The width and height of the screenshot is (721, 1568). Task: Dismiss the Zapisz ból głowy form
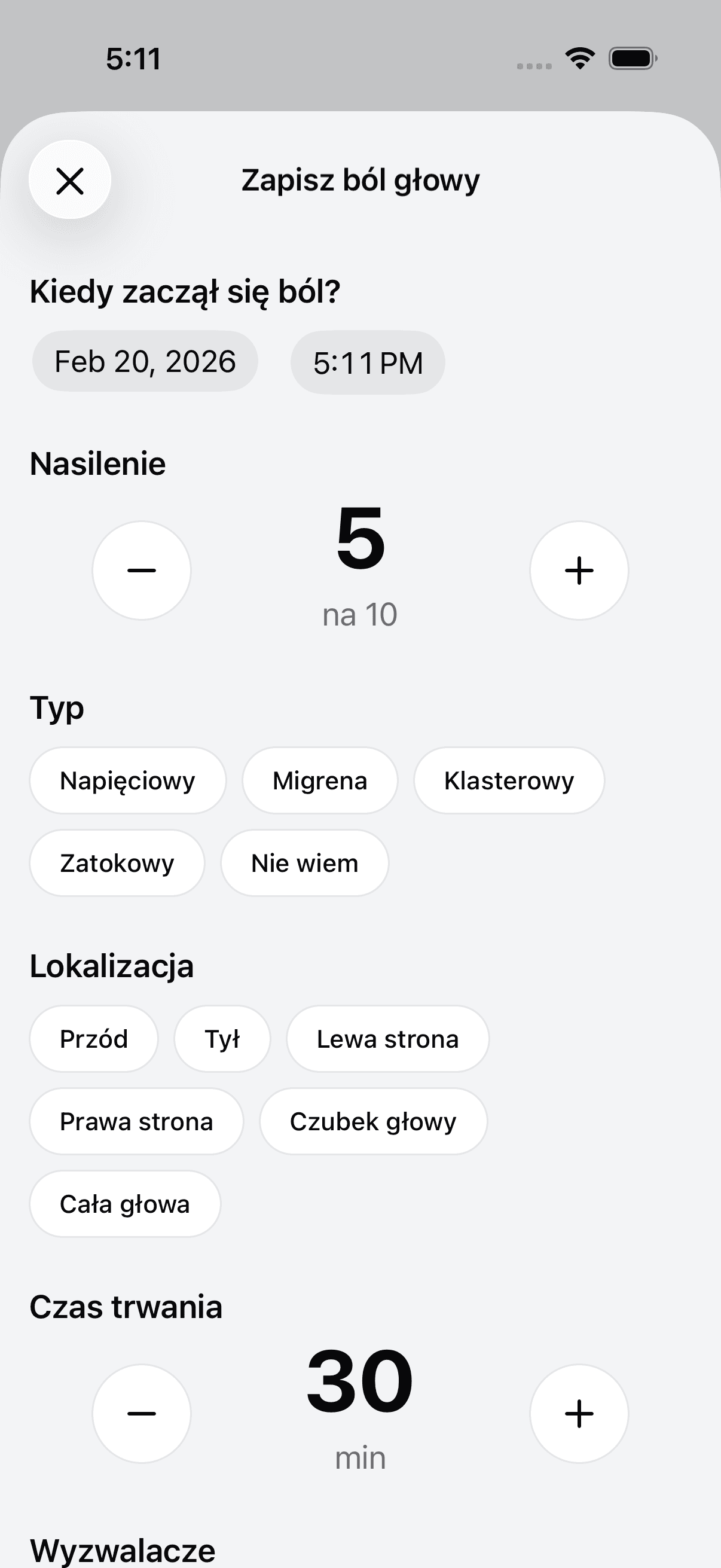pos(69,179)
